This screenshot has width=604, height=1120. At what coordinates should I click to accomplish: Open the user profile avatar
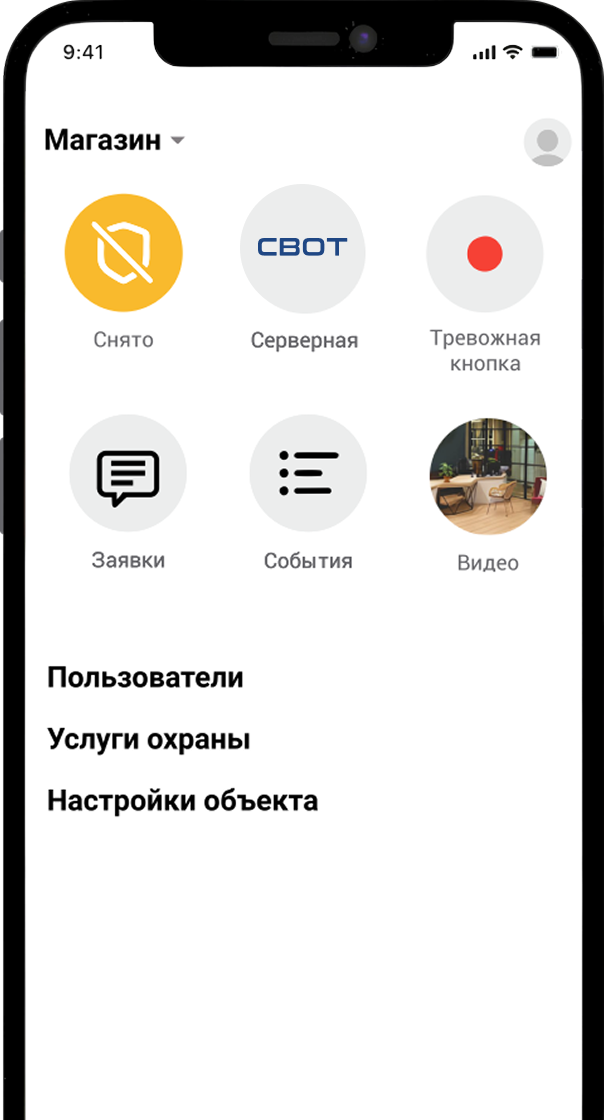pyautogui.click(x=547, y=143)
